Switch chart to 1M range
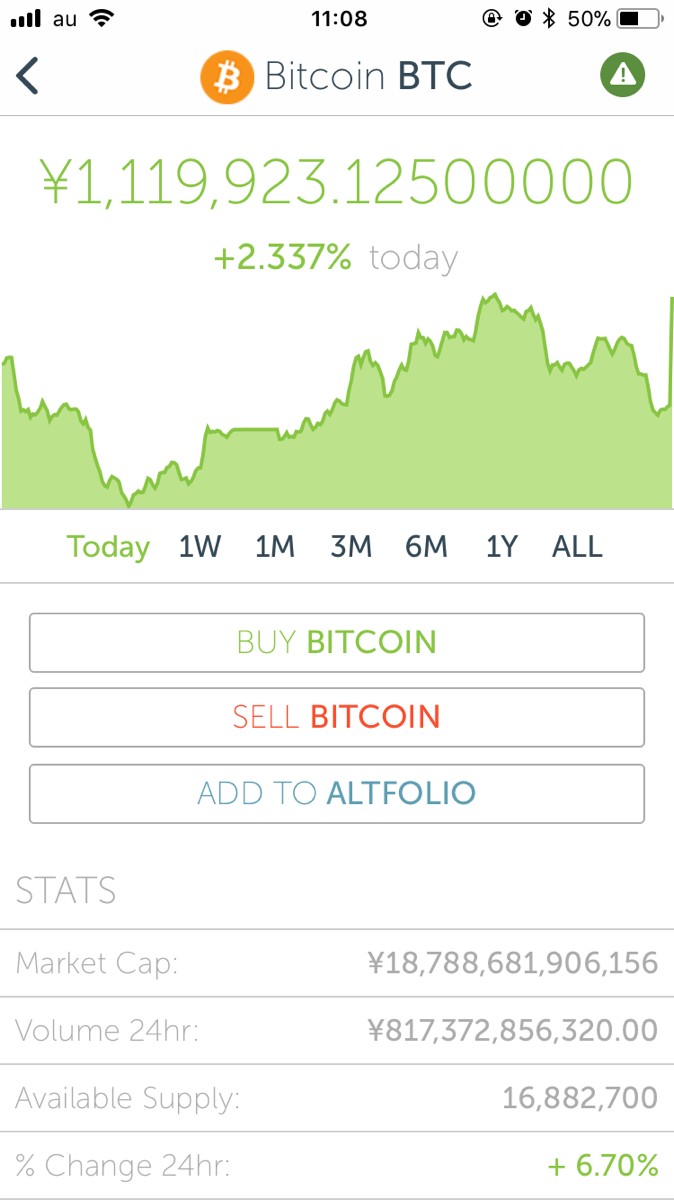Image resolution: width=674 pixels, height=1200 pixels. point(275,547)
